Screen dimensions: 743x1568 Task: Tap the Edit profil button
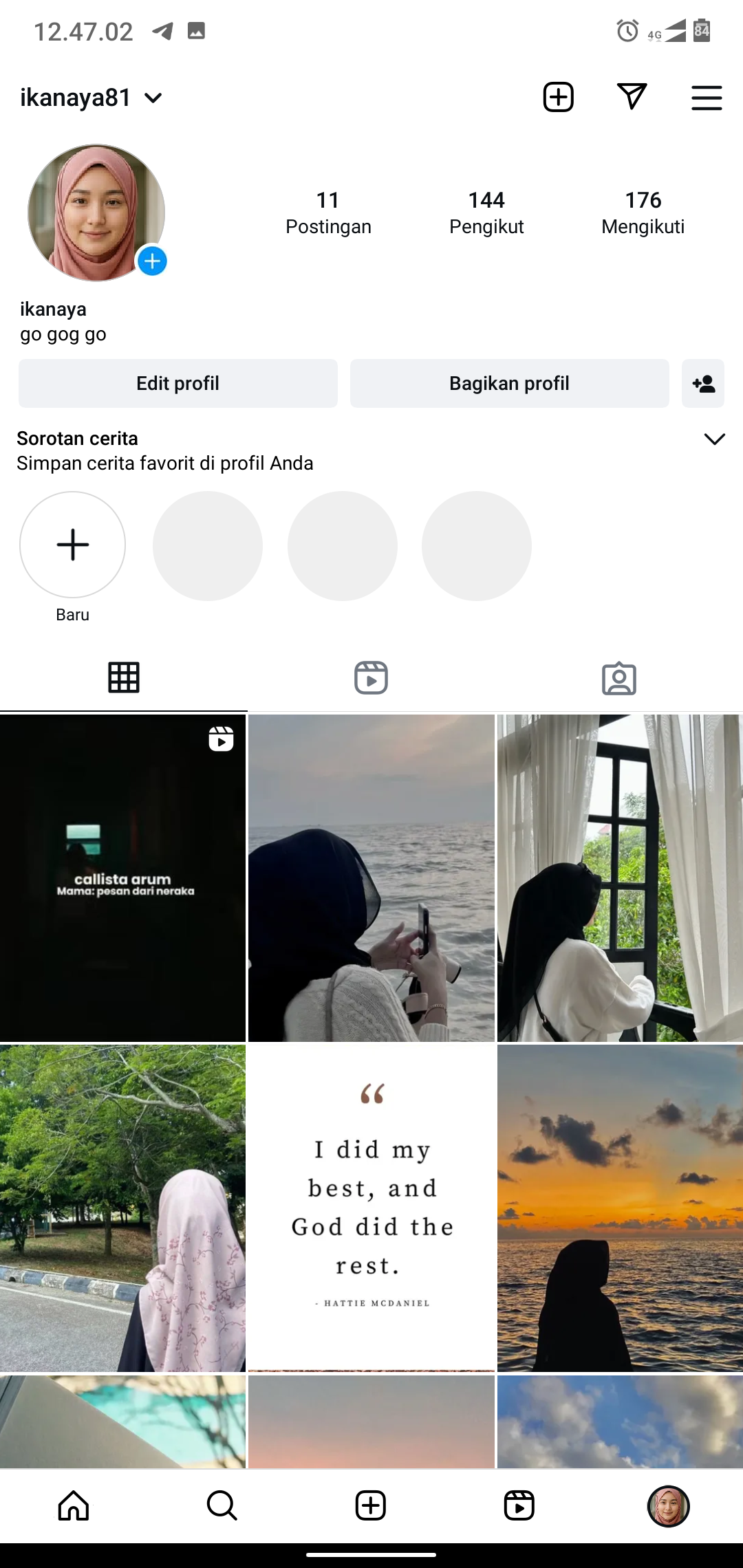(177, 383)
